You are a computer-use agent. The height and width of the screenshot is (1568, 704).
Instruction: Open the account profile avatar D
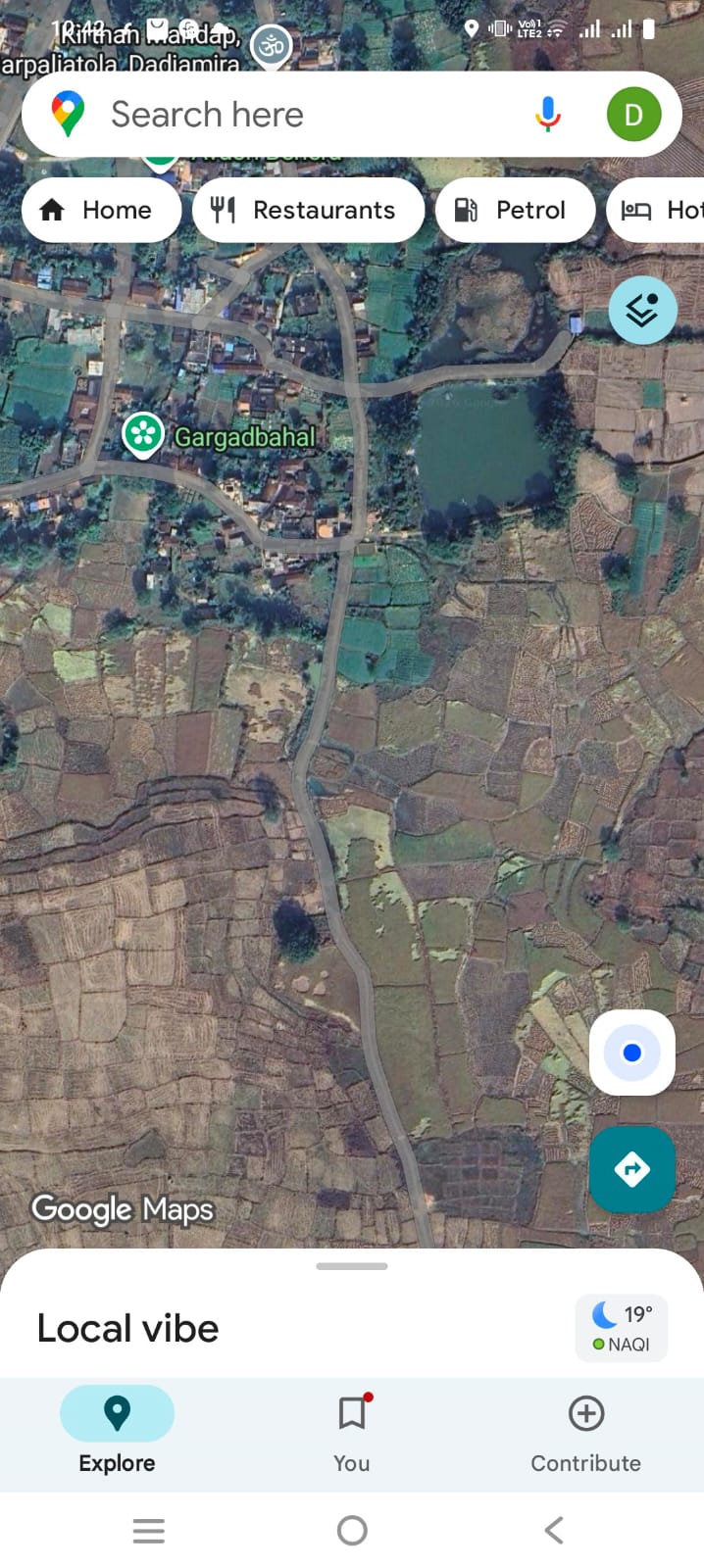(633, 115)
